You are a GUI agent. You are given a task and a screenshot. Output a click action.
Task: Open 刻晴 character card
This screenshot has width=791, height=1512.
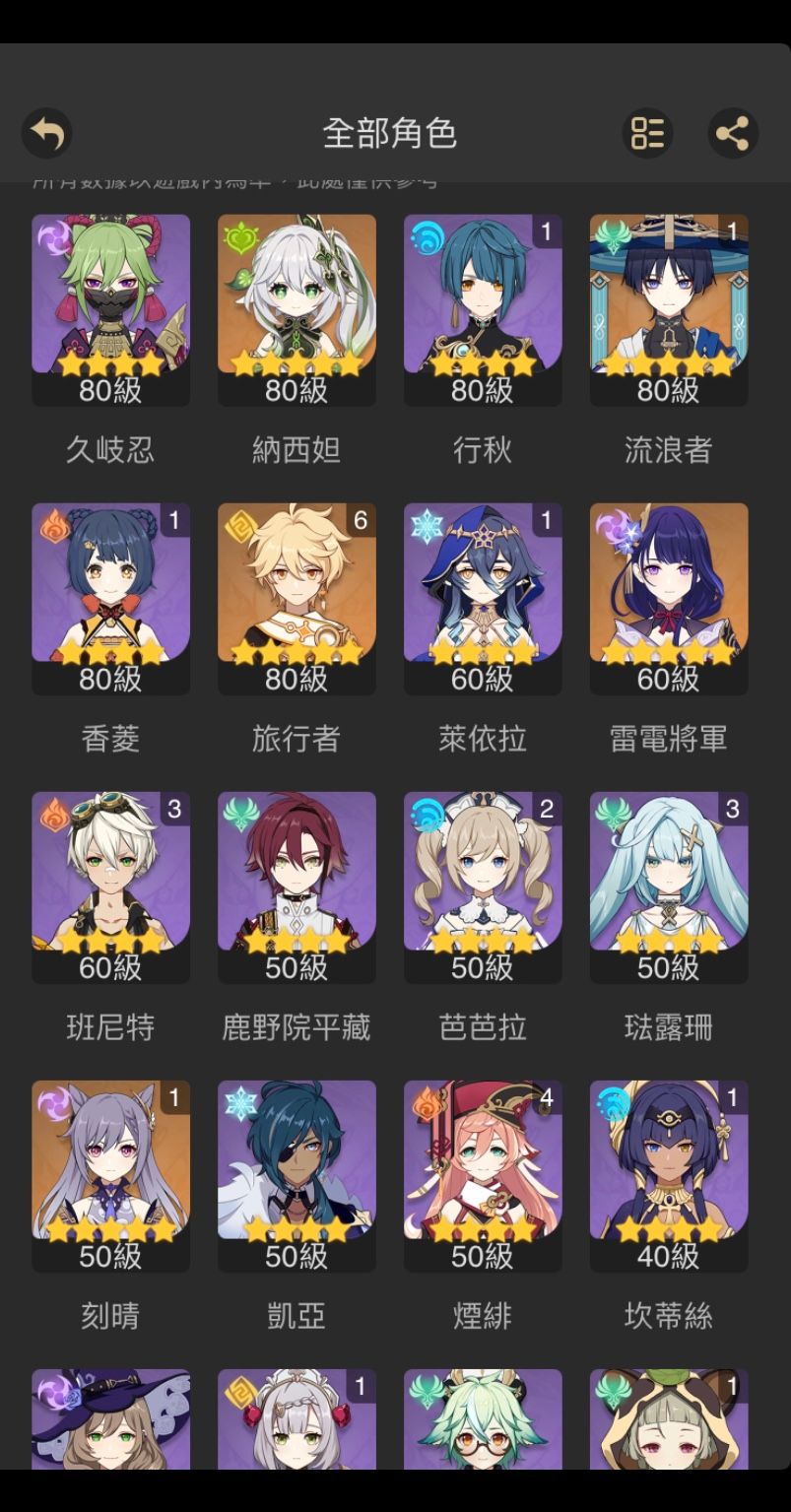pyautogui.click(x=110, y=1175)
